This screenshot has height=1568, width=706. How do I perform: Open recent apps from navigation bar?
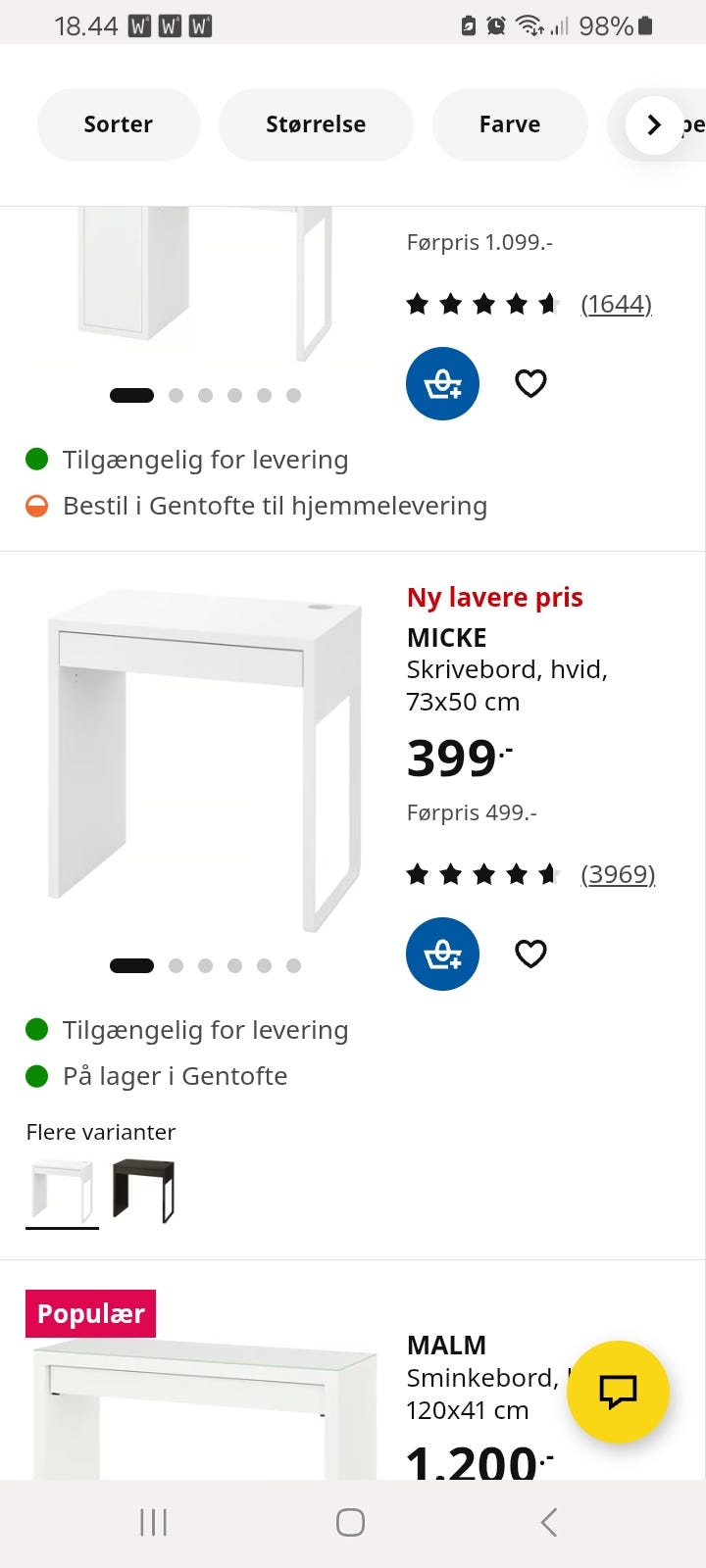[154, 1522]
